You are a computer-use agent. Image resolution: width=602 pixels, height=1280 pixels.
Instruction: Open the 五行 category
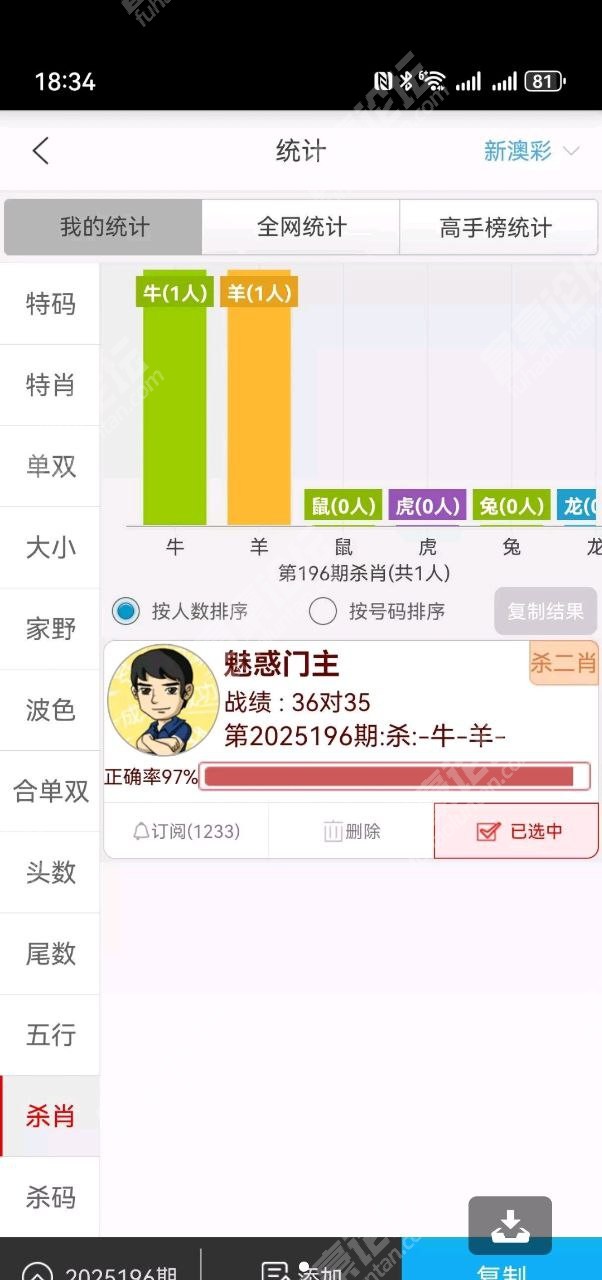pos(50,1034)
